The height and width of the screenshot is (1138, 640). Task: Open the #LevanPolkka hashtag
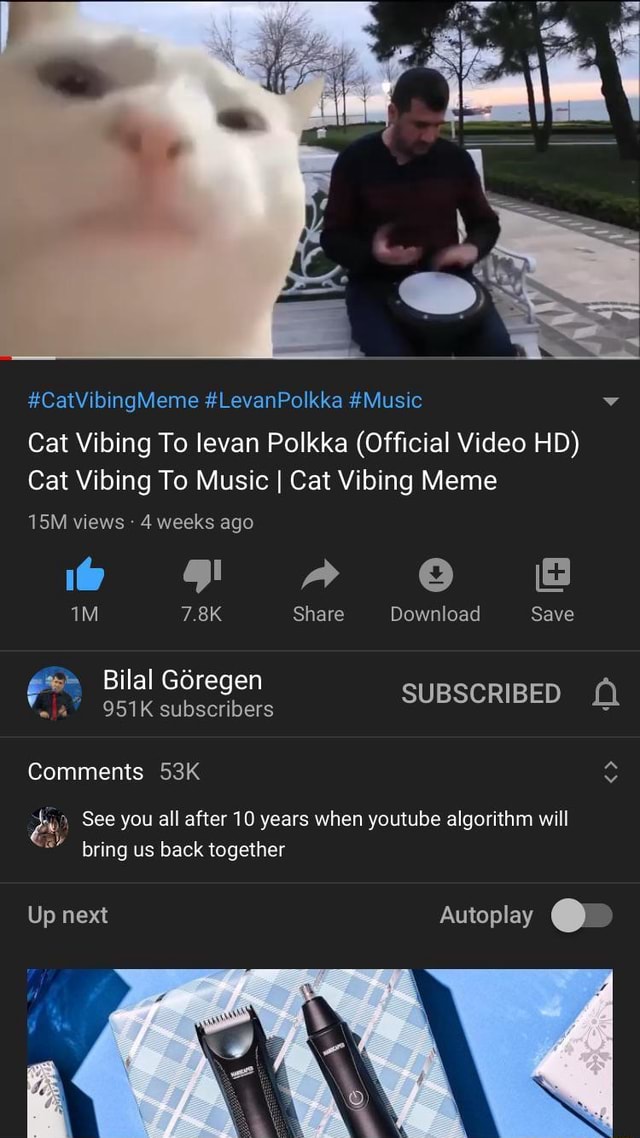(x=273, y=400)
